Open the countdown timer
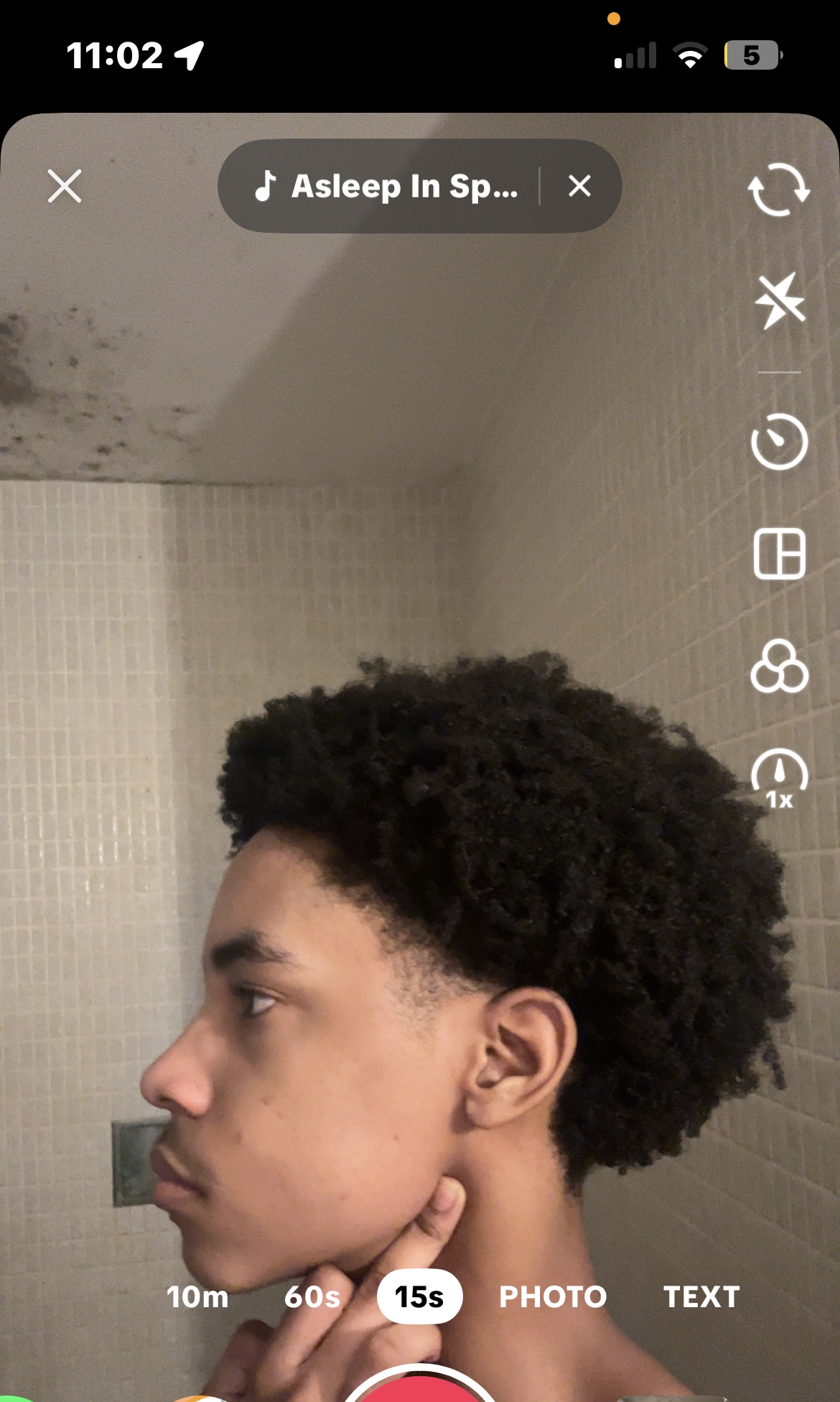 (779, 442)
